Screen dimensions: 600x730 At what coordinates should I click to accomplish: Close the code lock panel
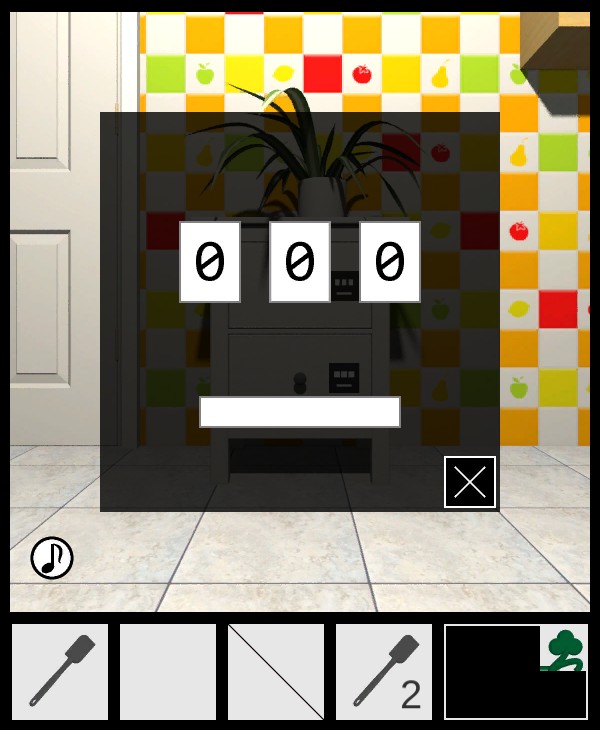[x=470, y=482]
